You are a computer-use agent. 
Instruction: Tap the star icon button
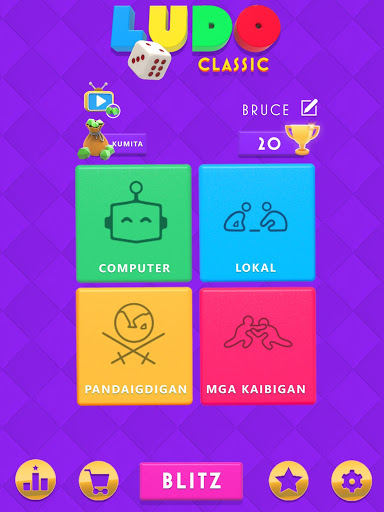click(x=289, y=481)
